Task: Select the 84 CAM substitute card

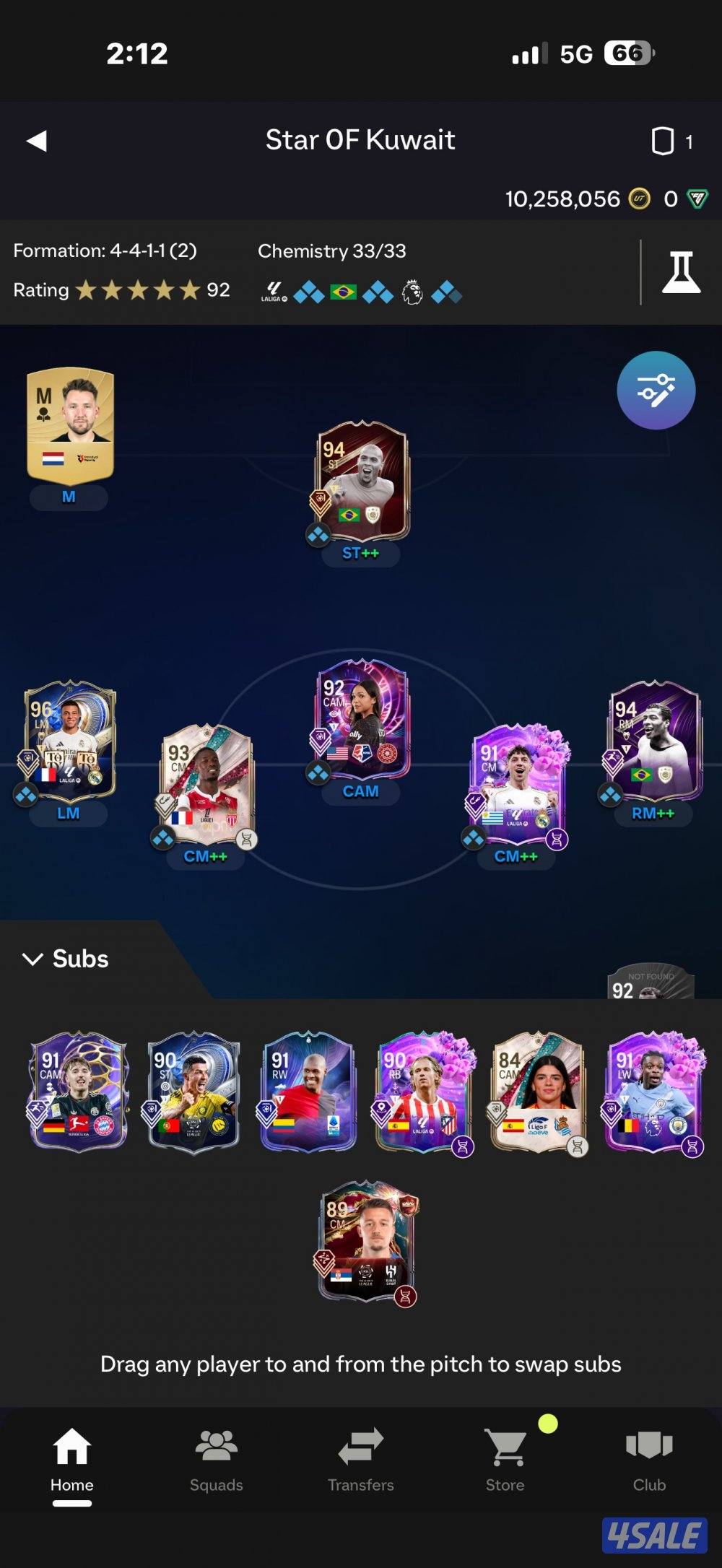Action: click(537, 1092)
